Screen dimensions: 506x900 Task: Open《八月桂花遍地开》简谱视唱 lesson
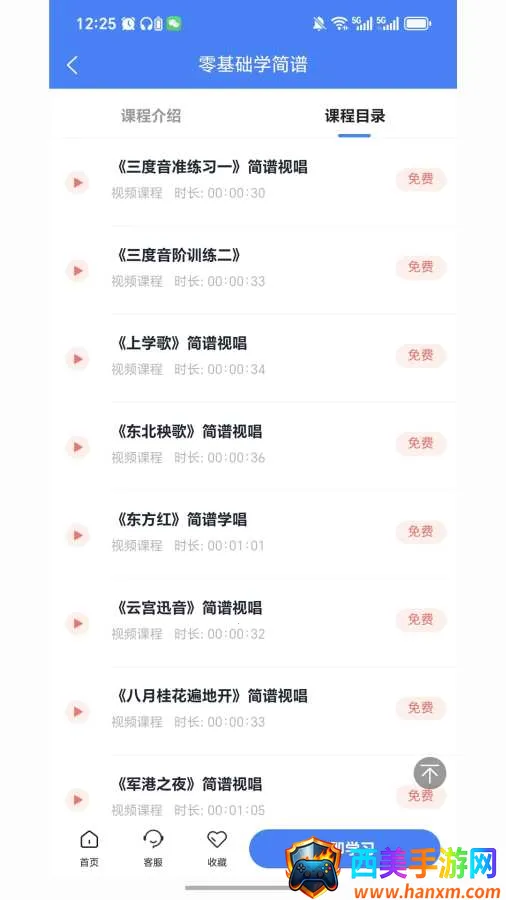pos(253,711)
